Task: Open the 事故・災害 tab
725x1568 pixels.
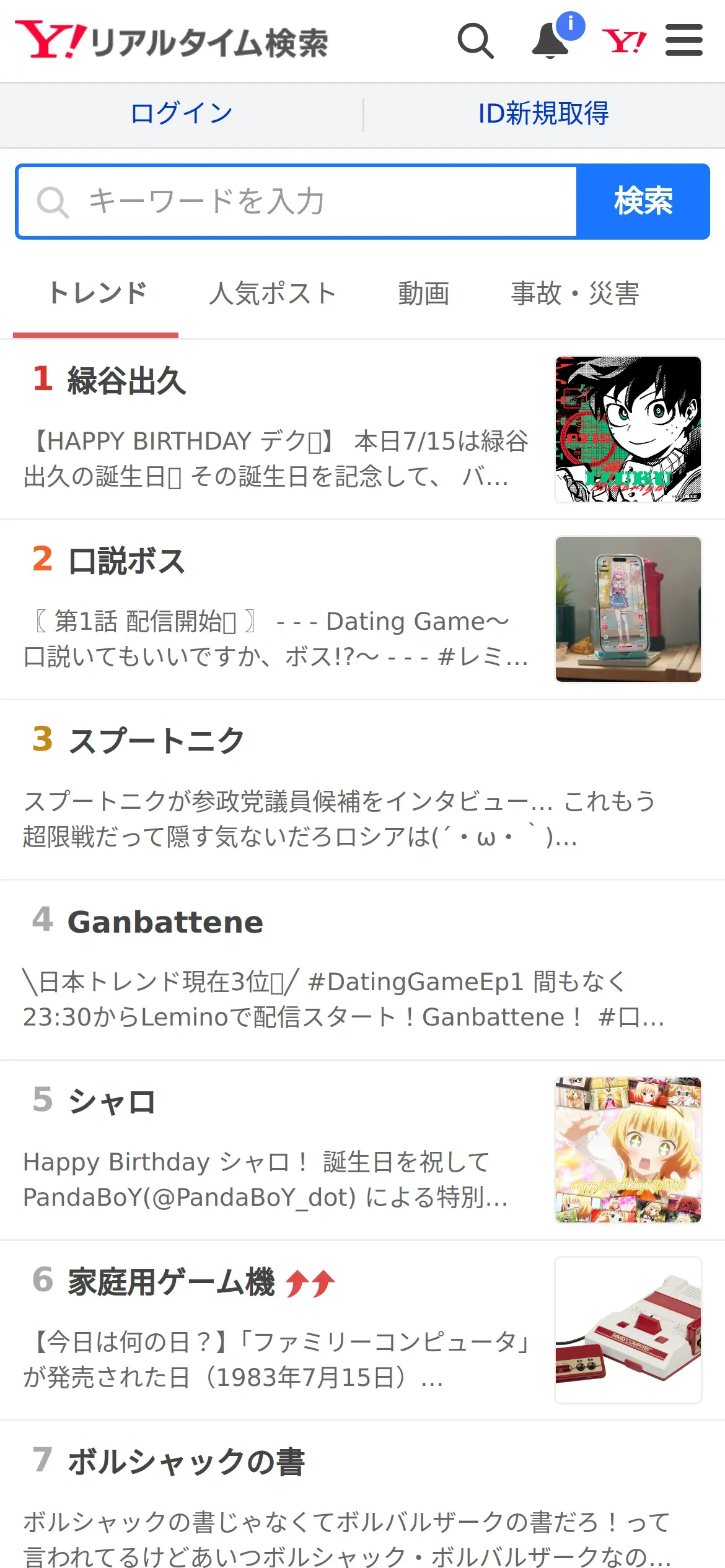Action: pos(574,294)
